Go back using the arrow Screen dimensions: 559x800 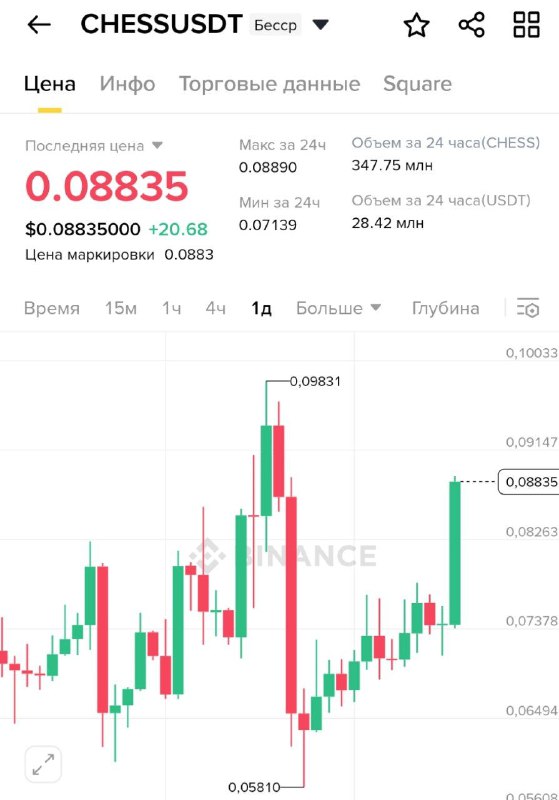coord(39,24)
